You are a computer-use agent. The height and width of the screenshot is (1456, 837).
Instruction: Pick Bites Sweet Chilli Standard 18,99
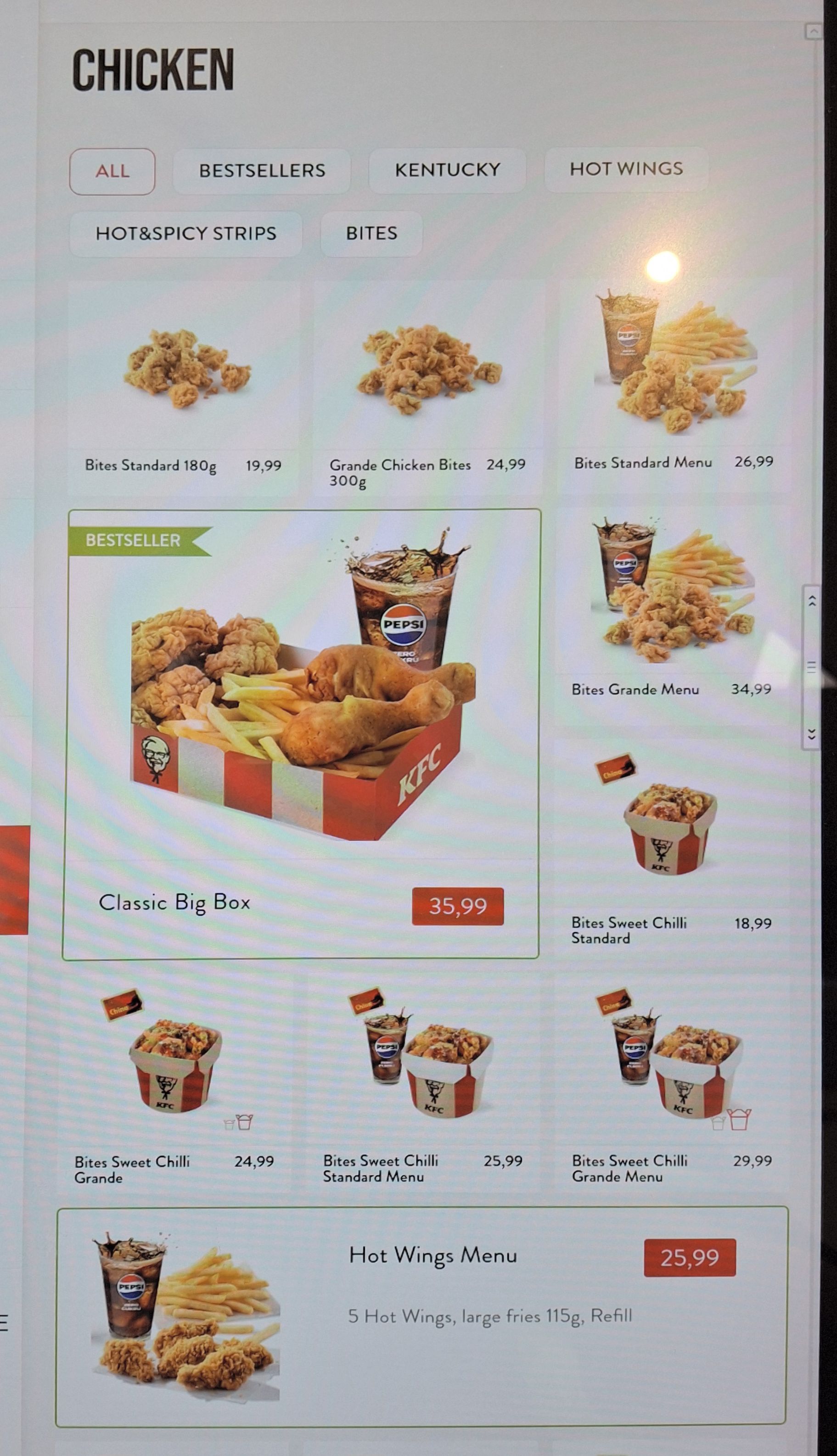coord(671,845)
